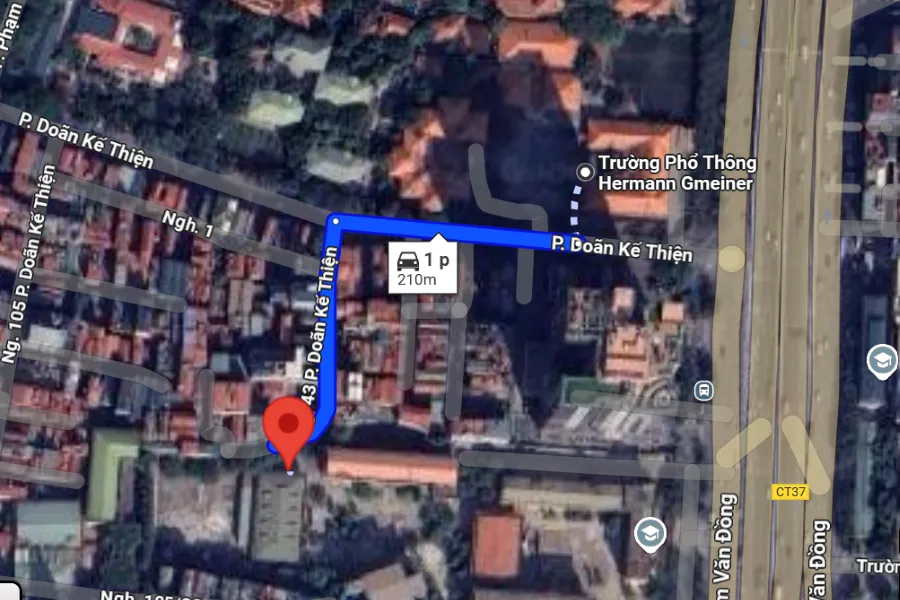Open Trường Phổ Thông Hermann Gmeiner place marker
900x600 pixels.
point(583,170)
